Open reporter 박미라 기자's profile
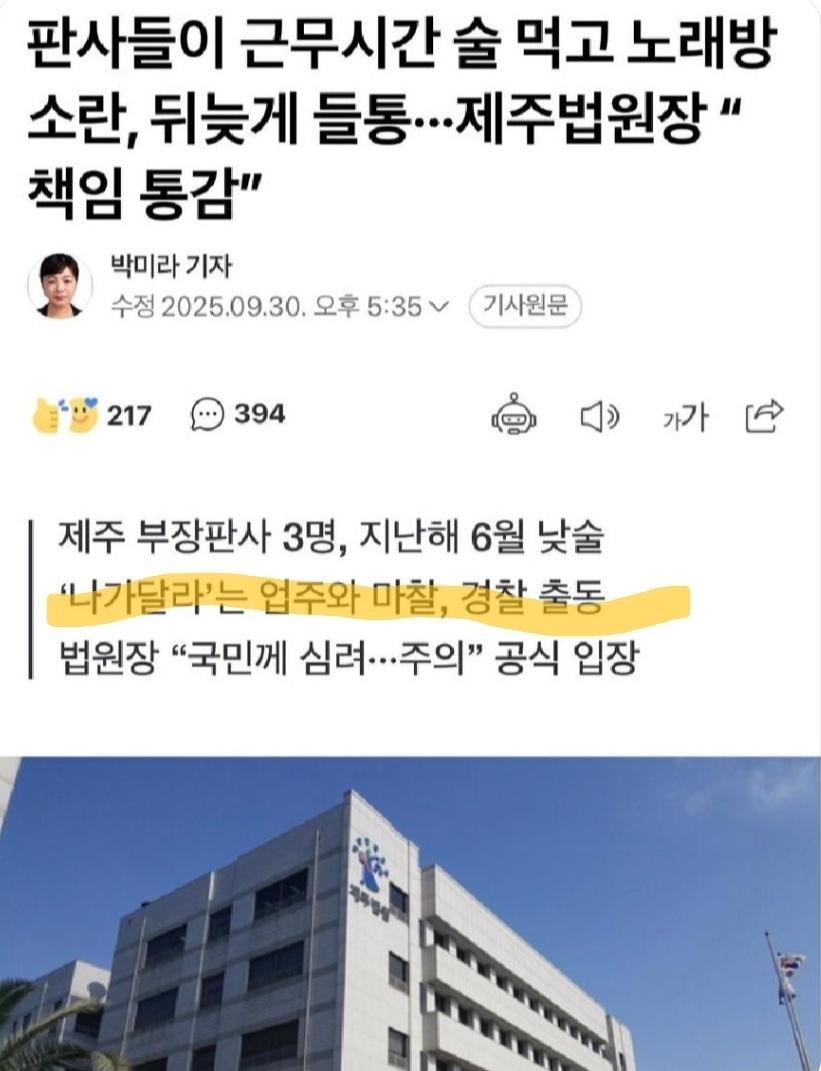This screenshot has height=1071, width=821. coord(172,266)
